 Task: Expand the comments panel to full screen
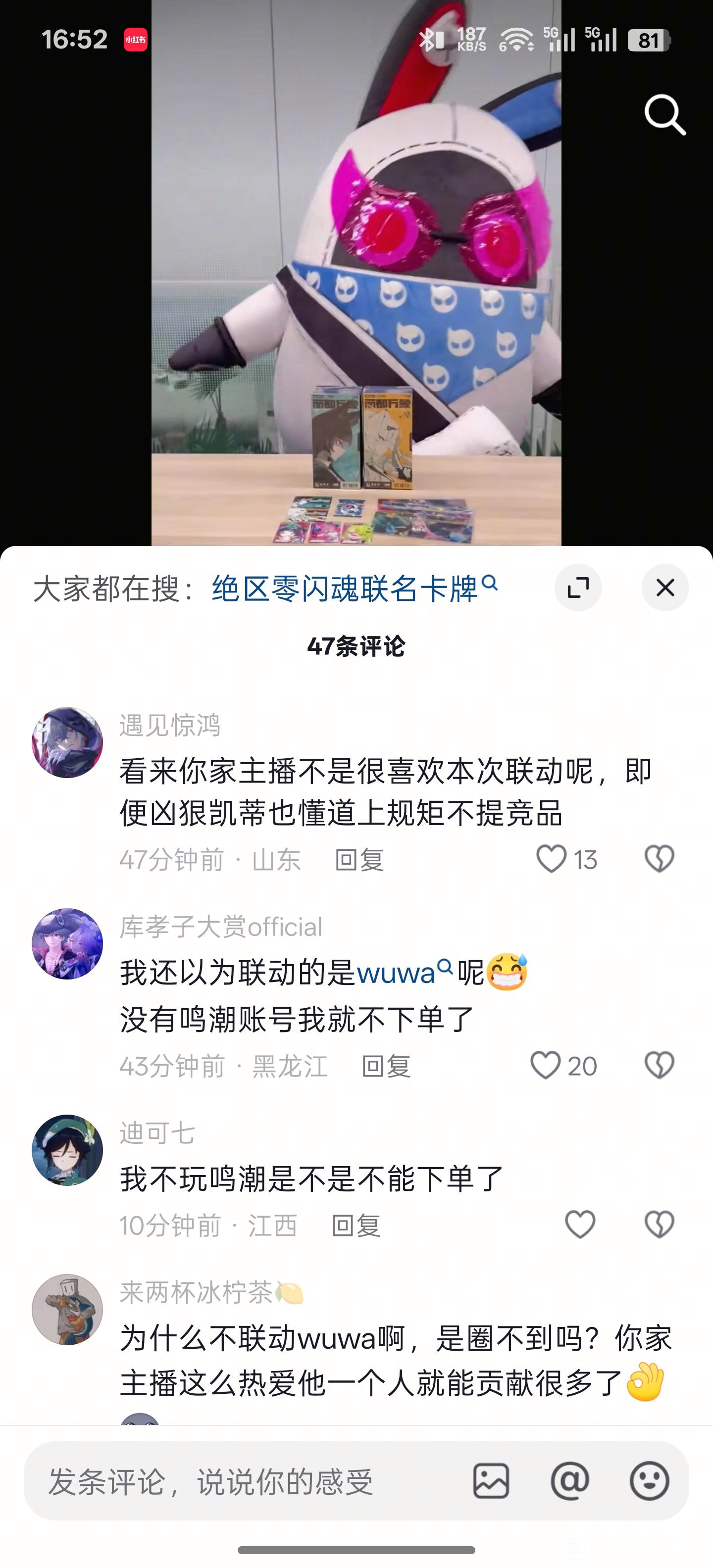(x=578, y=588)
